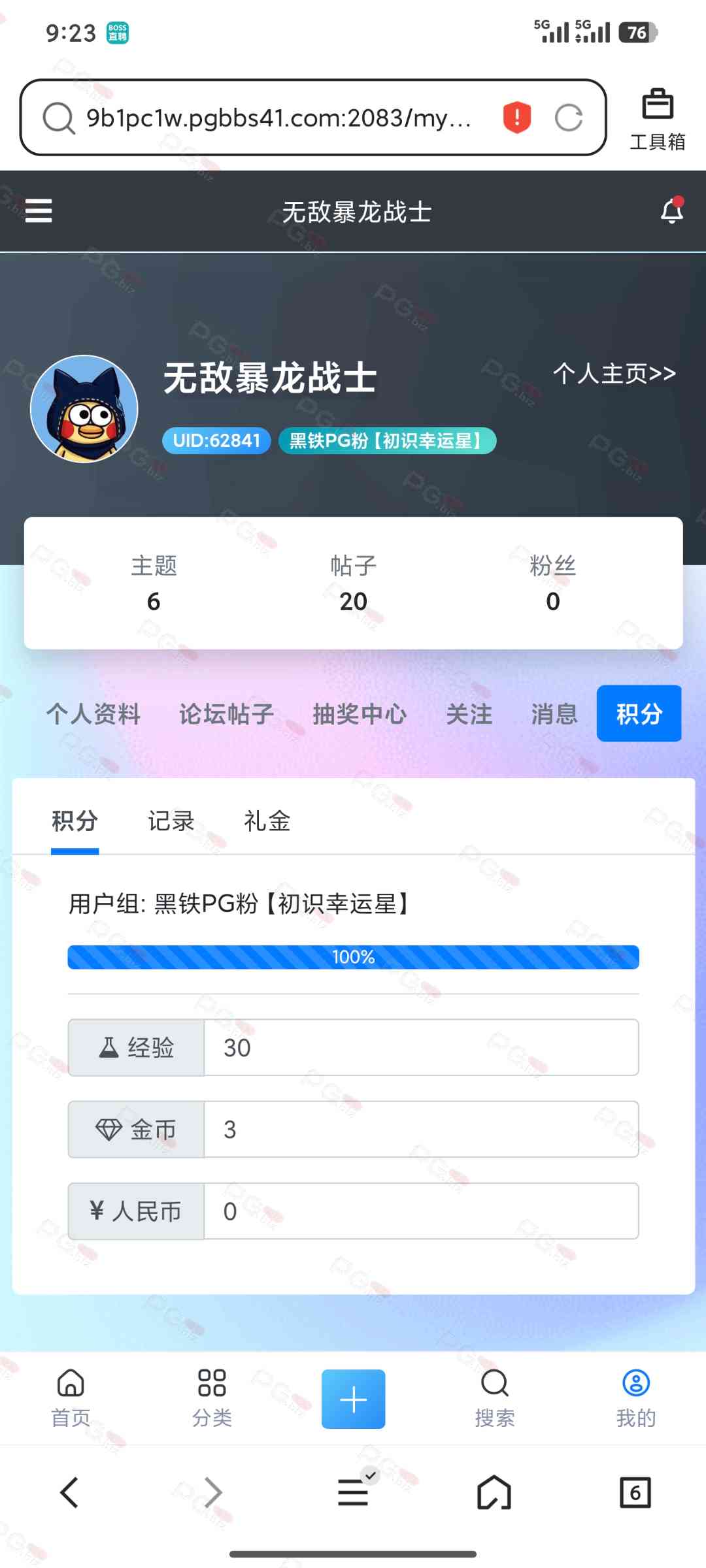
Task: Select the 记录 sub-tab
Action: point(171,821)
